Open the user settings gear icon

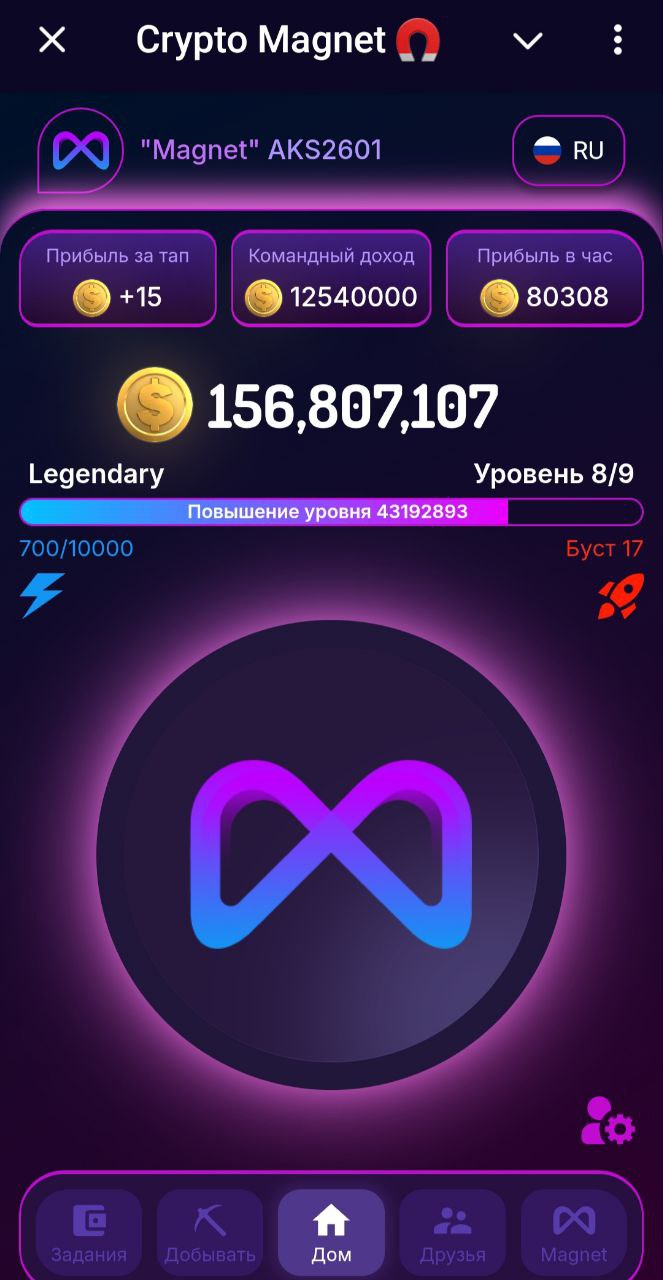pyautogui.click(x=608, y=1121)
